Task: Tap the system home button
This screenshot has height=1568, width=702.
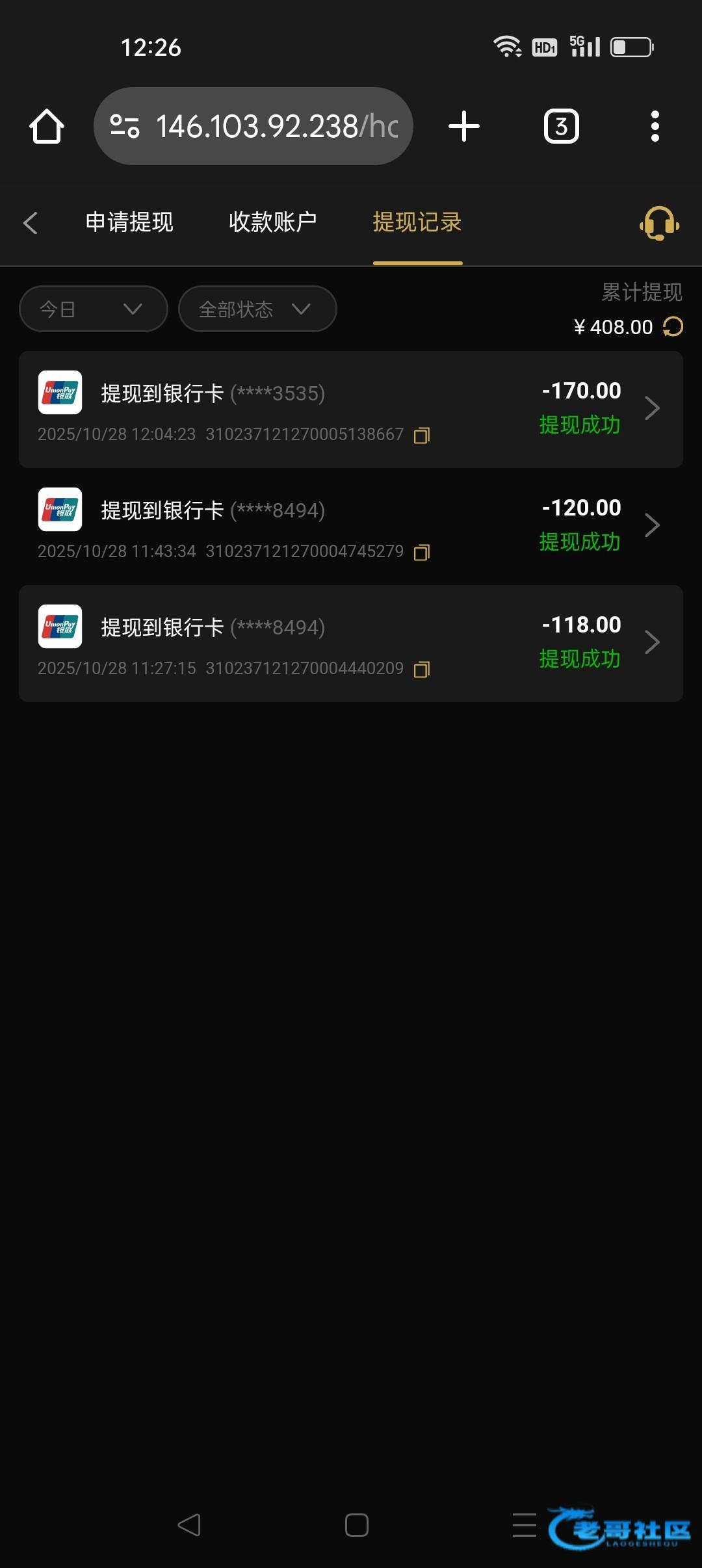Action: tap(356, 1525)
